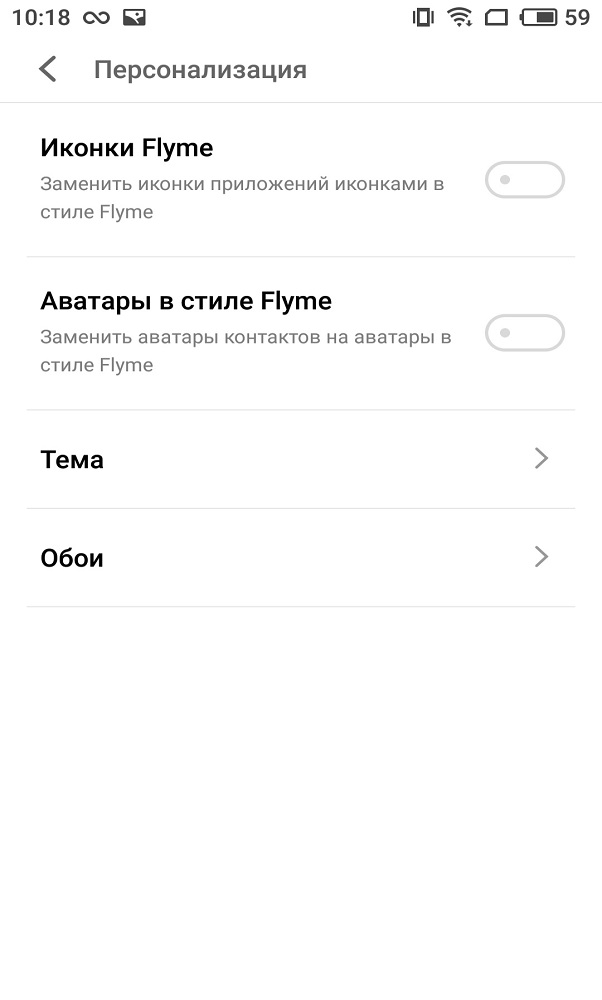Open the Обои wallpaper row

[301, 557]
